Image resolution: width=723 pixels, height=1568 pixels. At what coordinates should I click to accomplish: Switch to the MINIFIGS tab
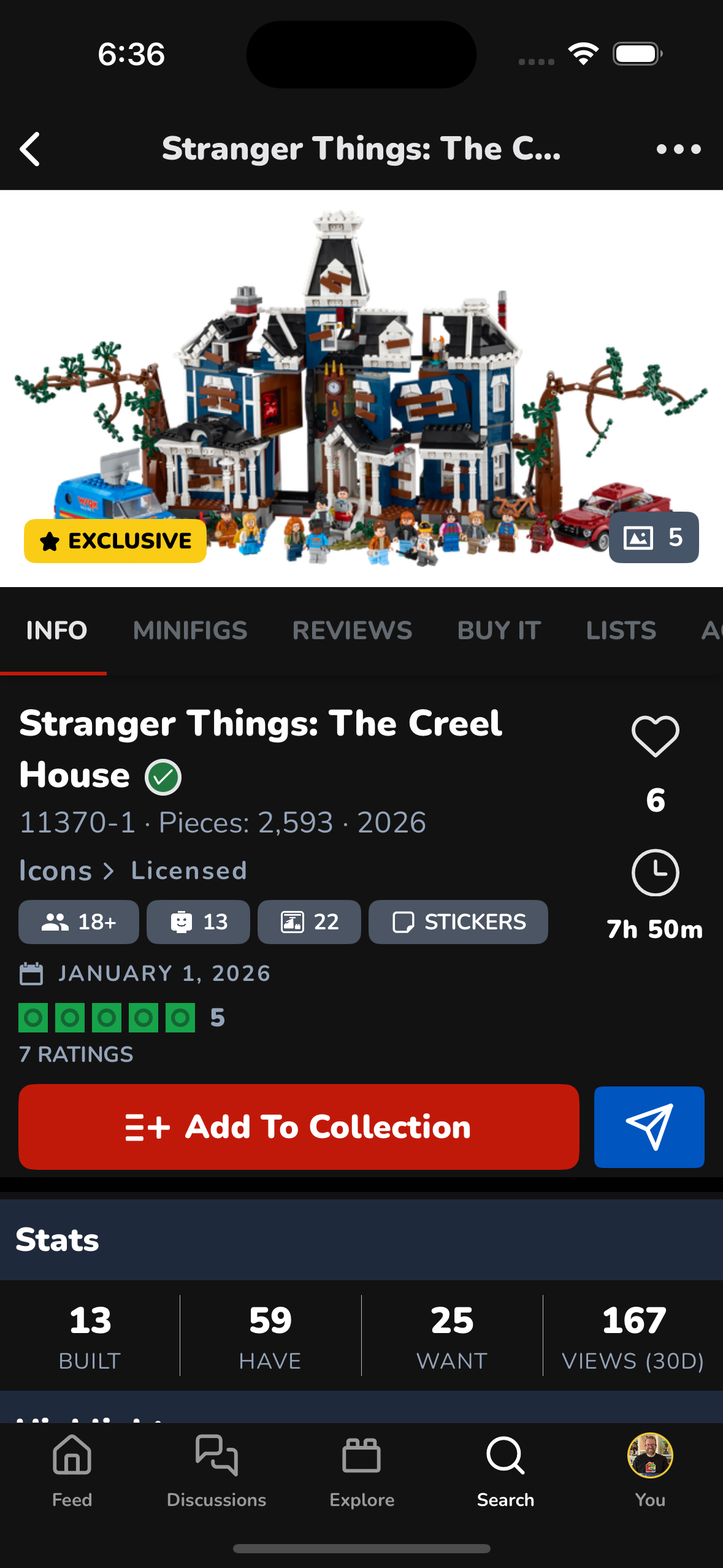[190, 631]
